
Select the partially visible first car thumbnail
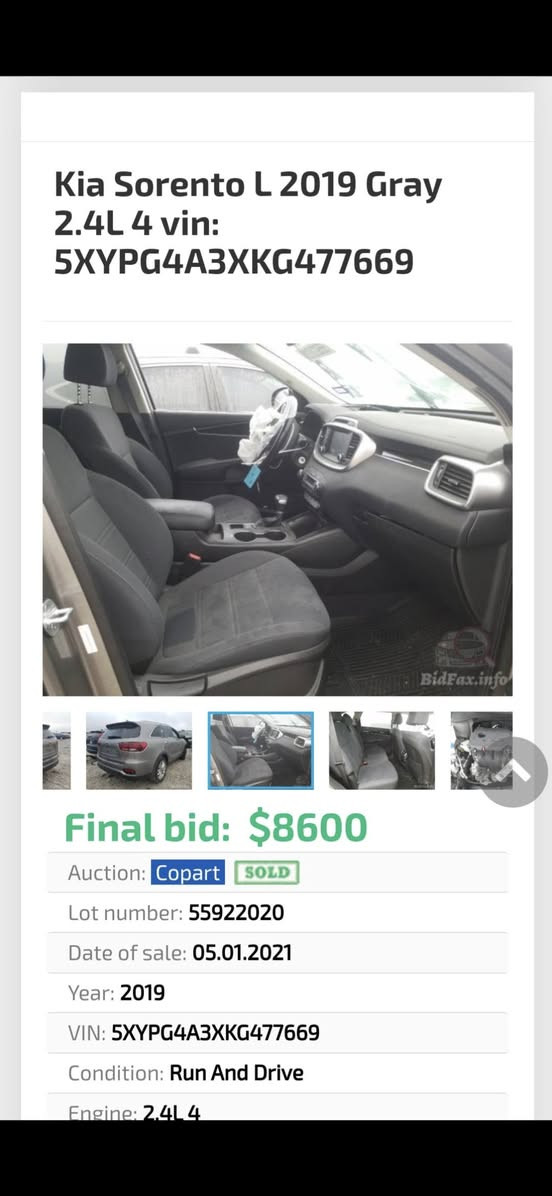coord(56,751)
